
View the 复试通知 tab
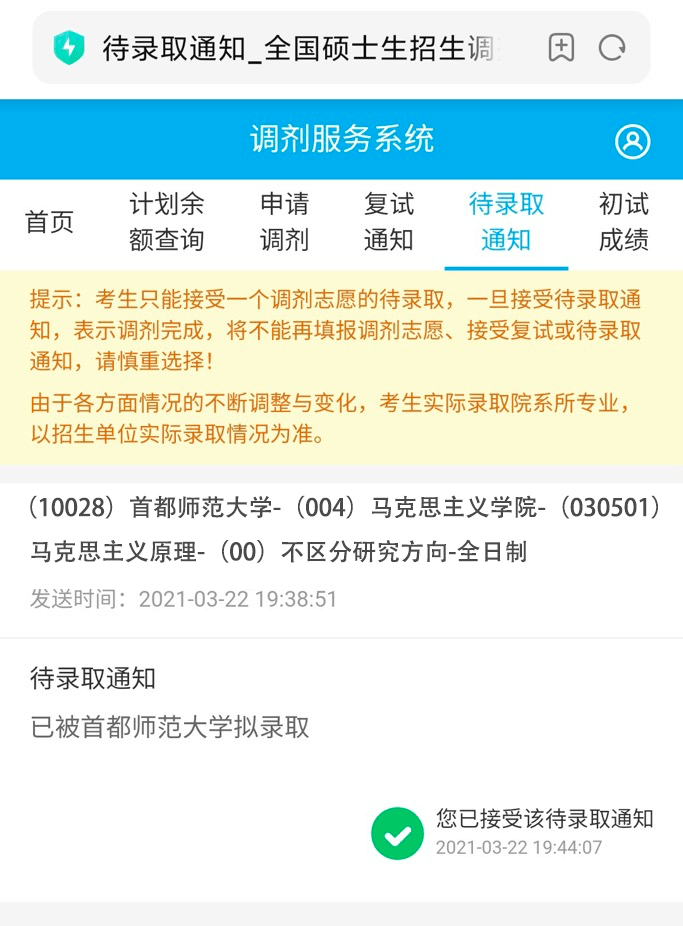pos(389,222)
